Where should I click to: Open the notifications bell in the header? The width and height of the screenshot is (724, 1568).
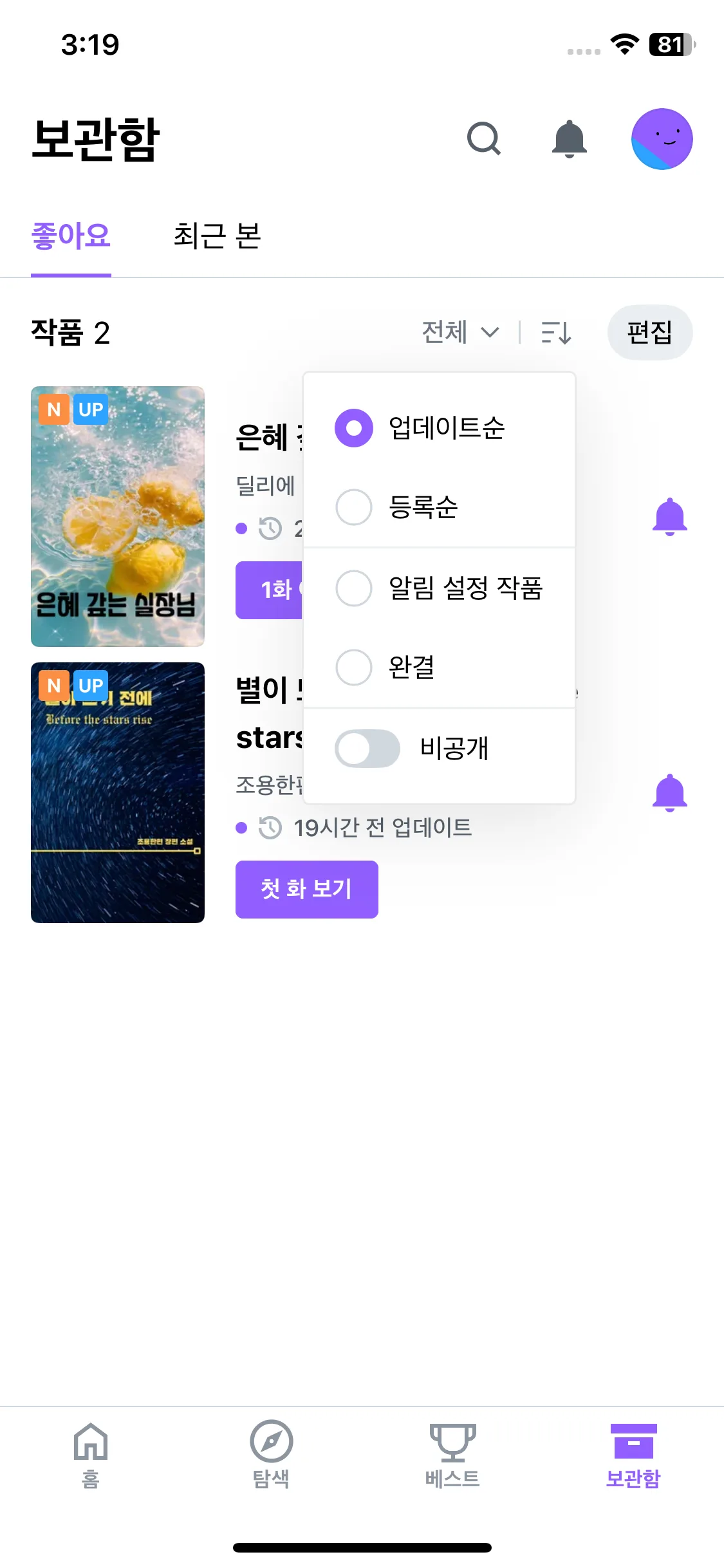[x=570, y=138]
